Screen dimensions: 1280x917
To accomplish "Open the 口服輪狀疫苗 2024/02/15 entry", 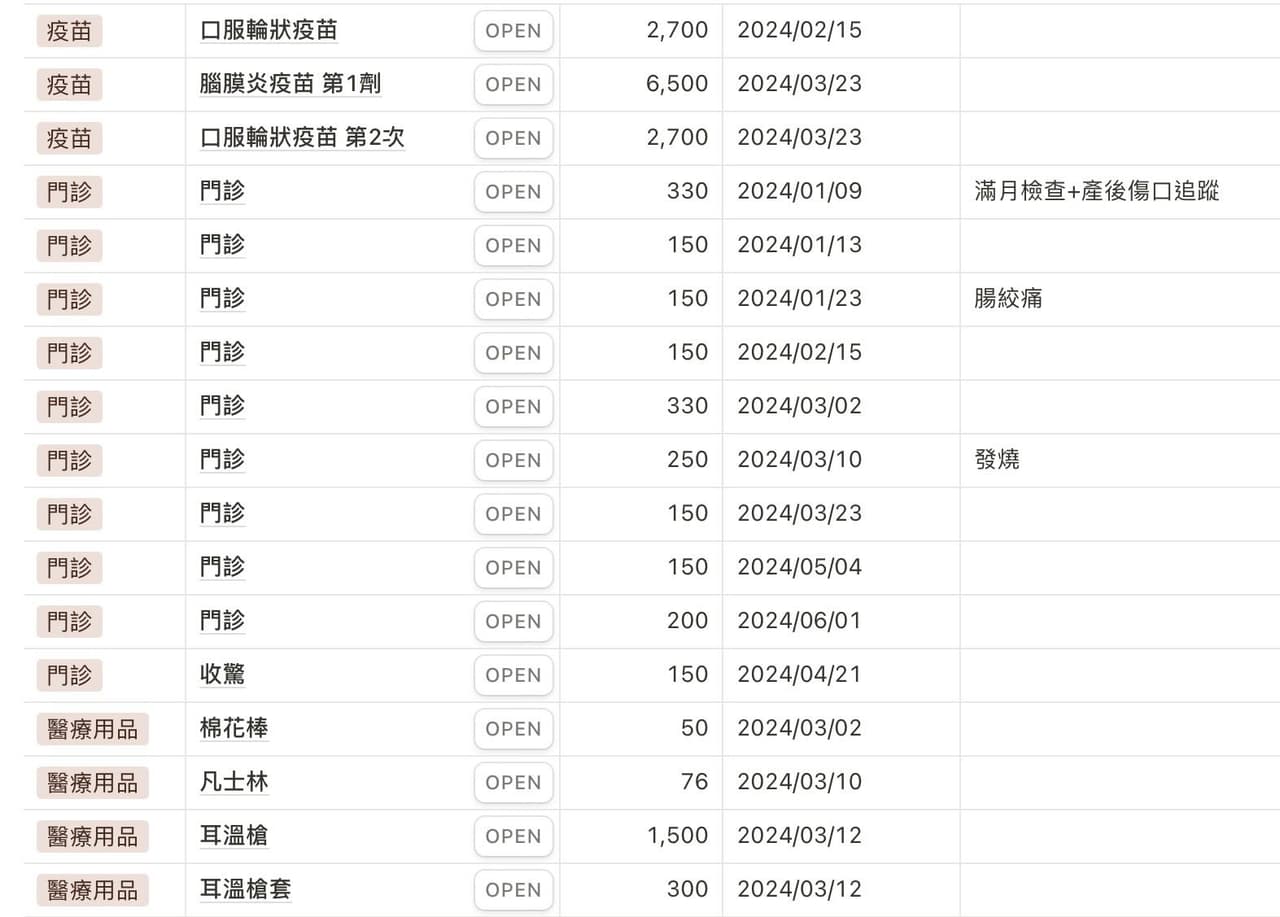I will point(513,31).
